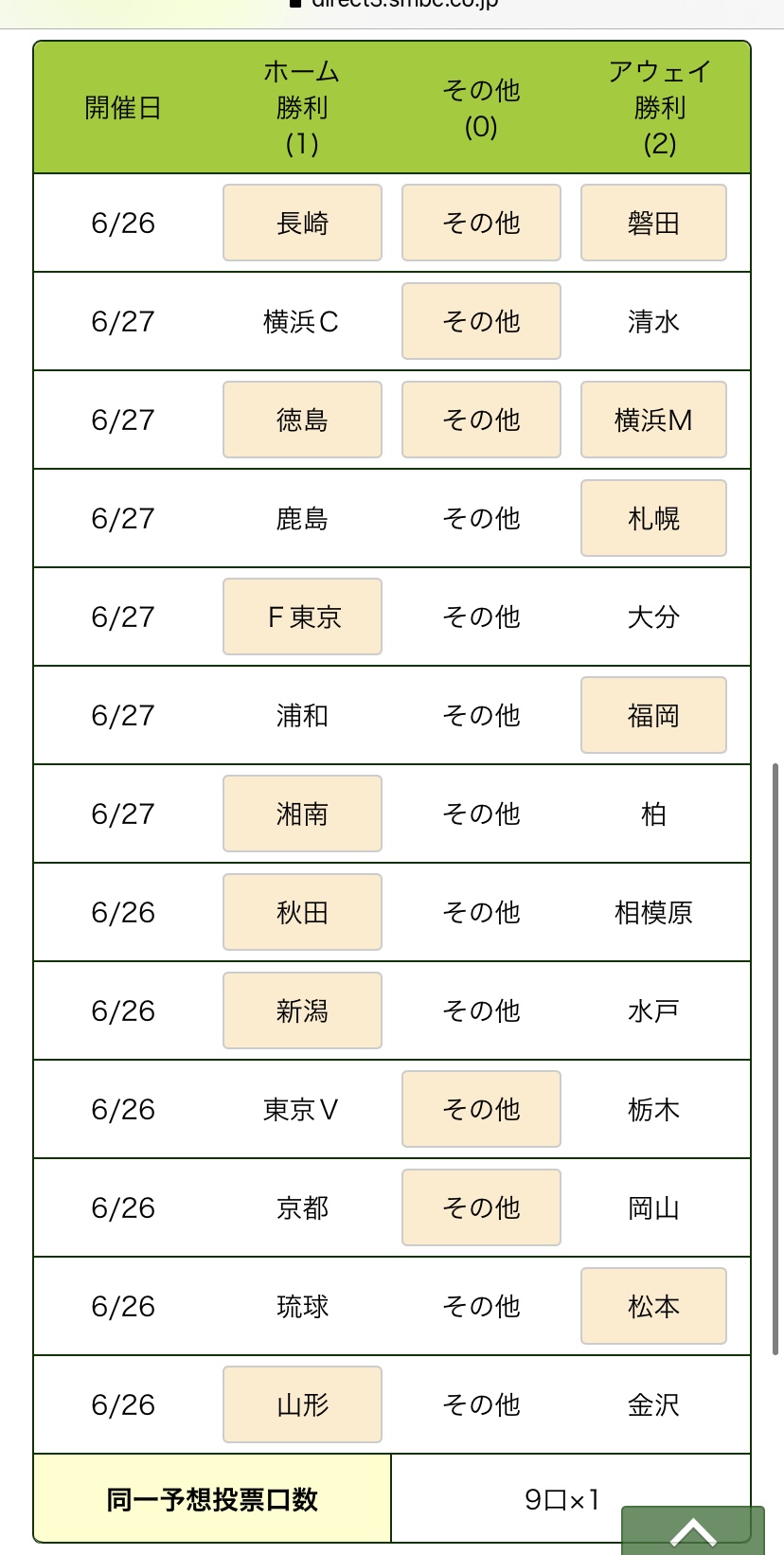
Task: Pick 松本 away win against 琉球
Action: click(653, 1306)
